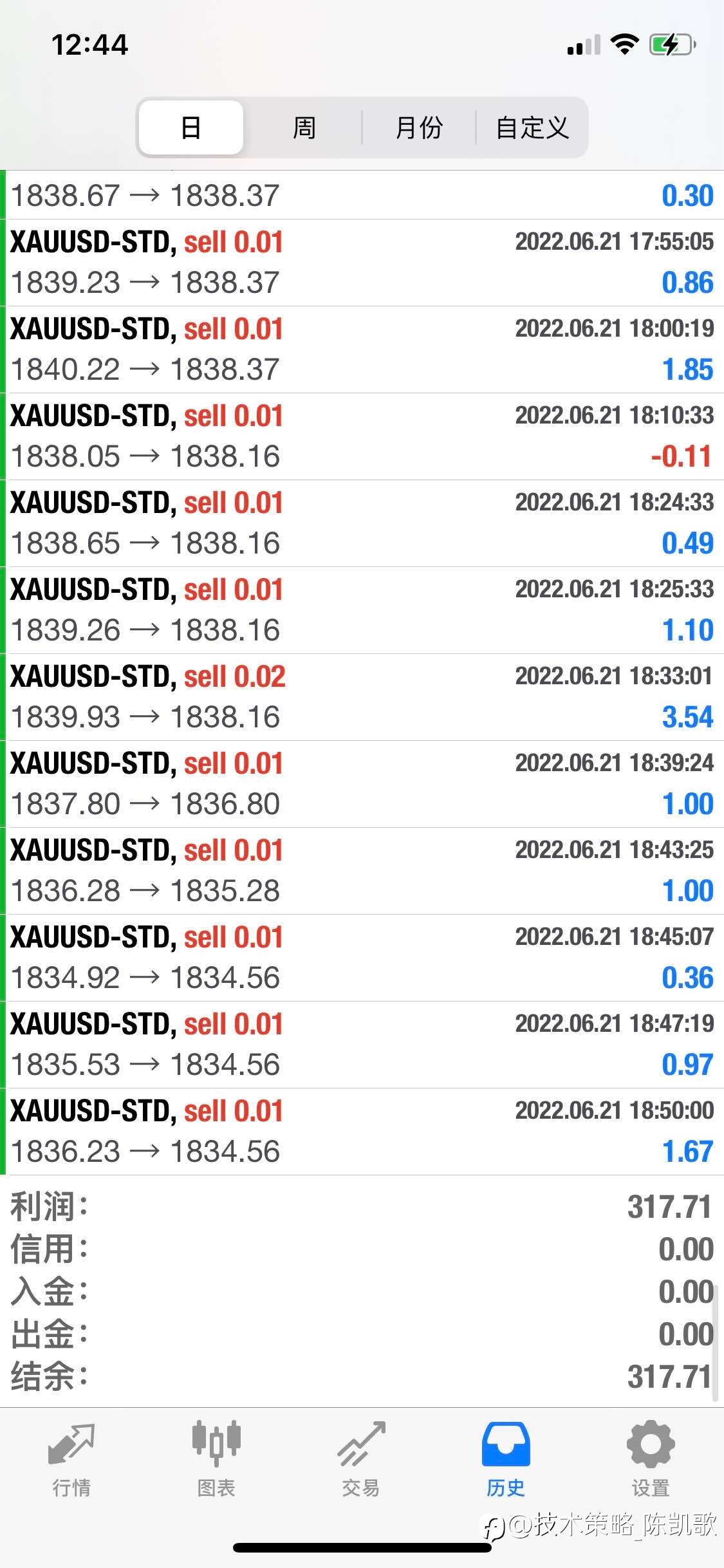Viewport: 724px width, 1568px height.
Task: Switch to the 月份 (month) period
Action: pos(418,127)
